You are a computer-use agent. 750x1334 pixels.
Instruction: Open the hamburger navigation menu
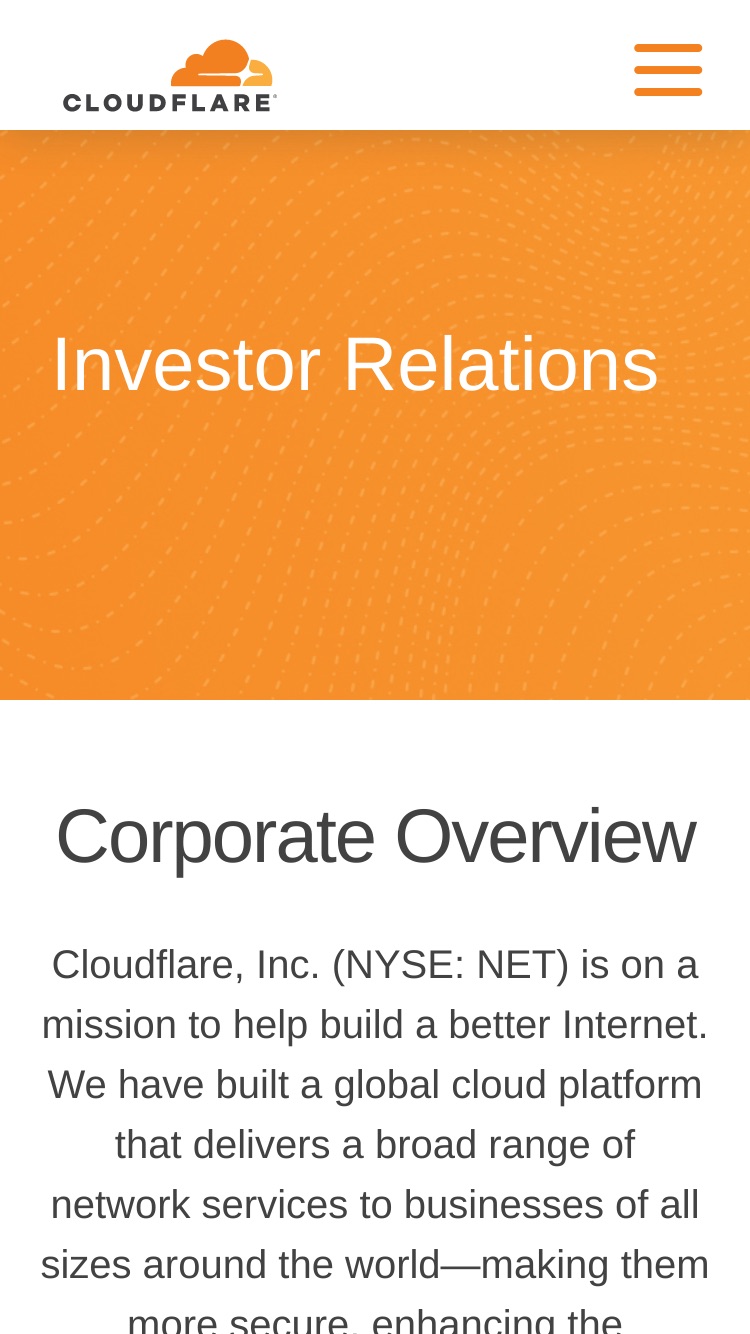click(668, 70)
